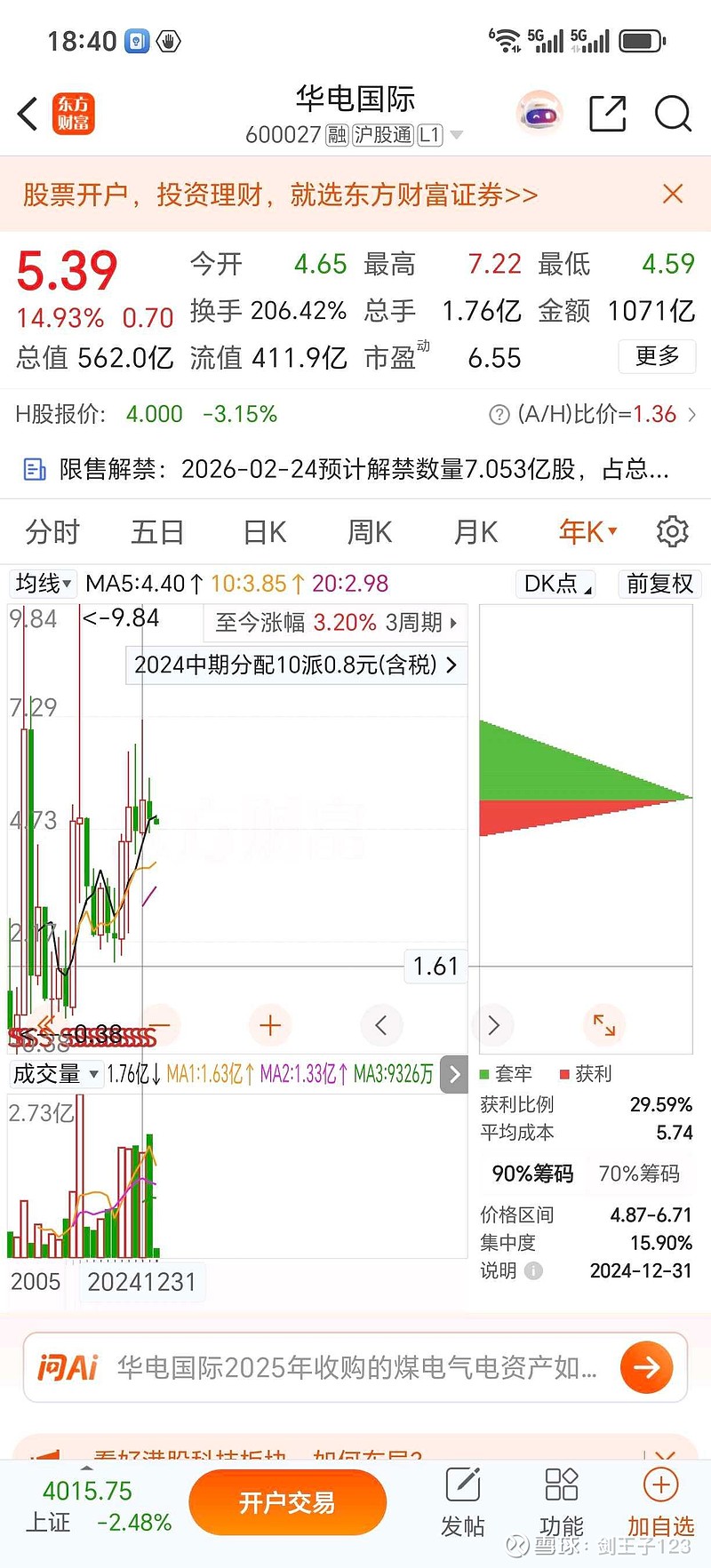Image resolution: width=711 pixels, height=1568 pixels.
Task: Open 更多 for more stock data
Action: (657, 356)
